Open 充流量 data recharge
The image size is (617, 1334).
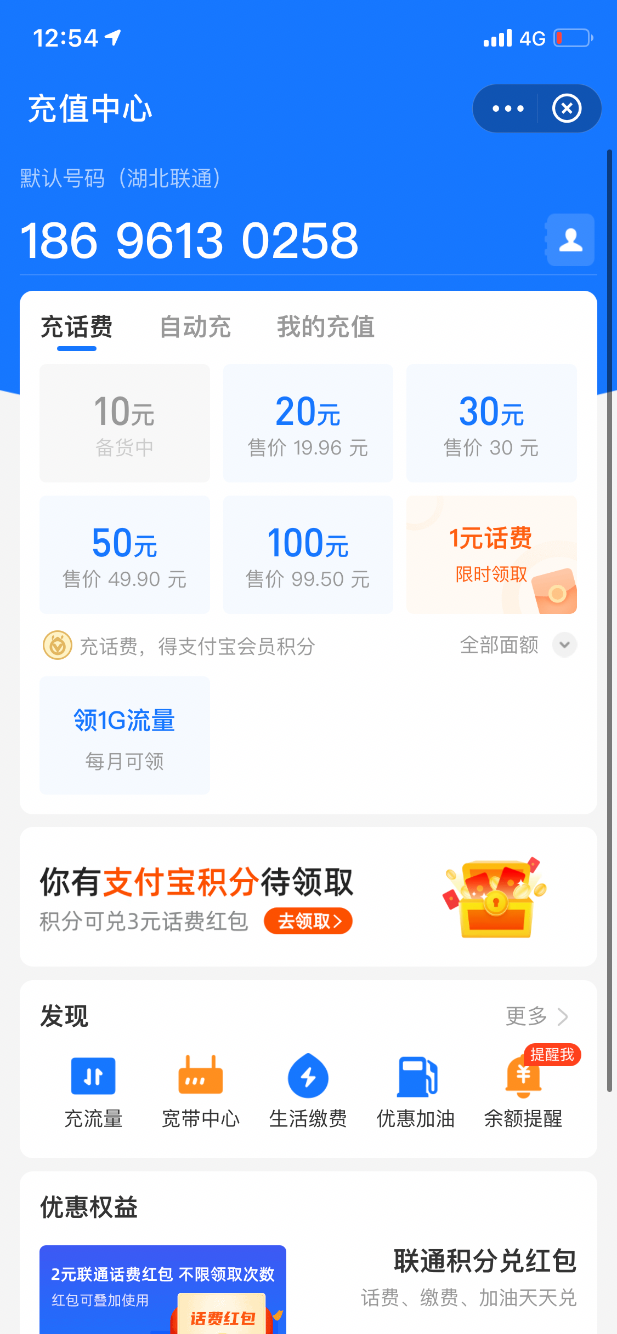click(93, 1092)
